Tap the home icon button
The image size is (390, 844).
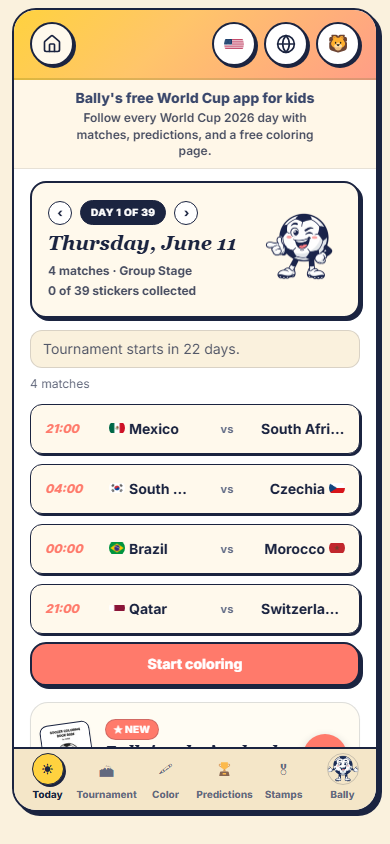[52, 44]
